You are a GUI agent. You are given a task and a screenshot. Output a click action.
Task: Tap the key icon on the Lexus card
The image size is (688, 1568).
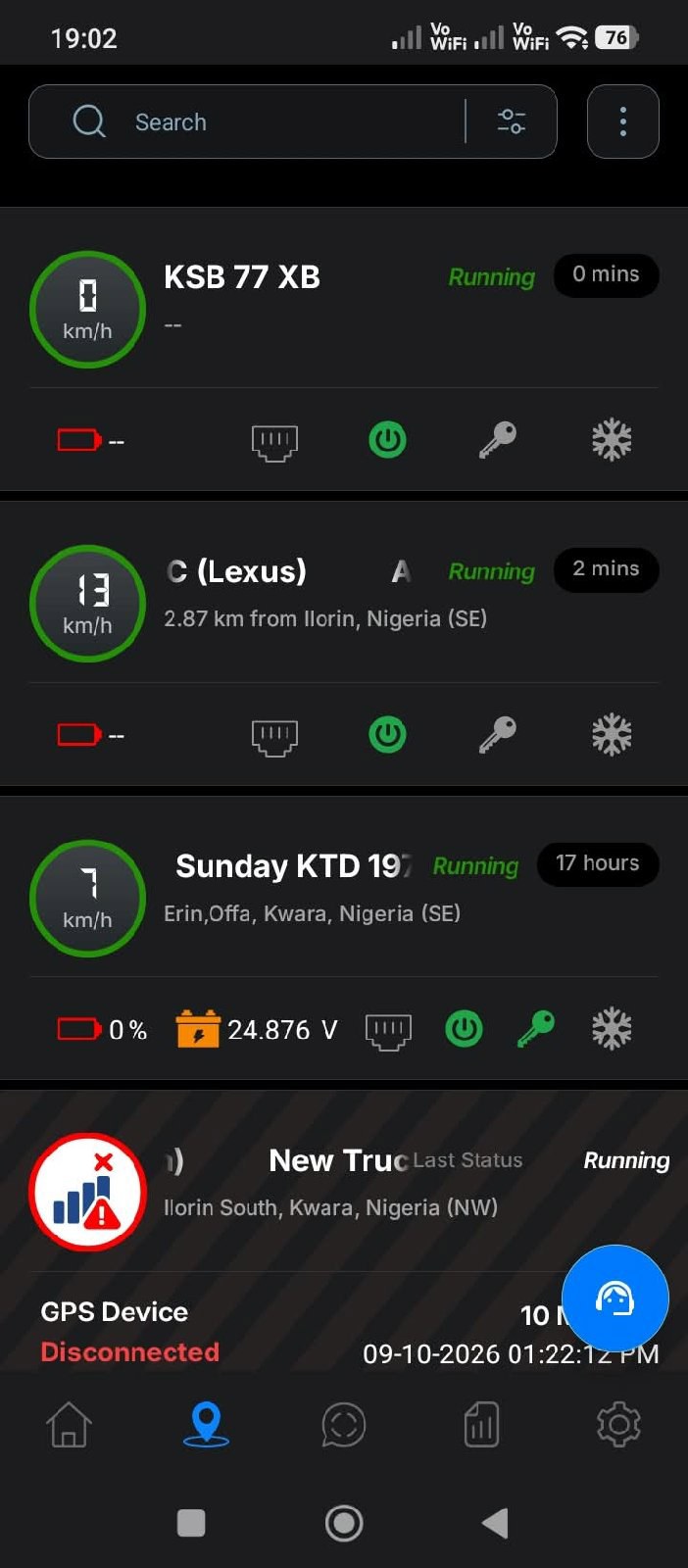coord(498,734)
